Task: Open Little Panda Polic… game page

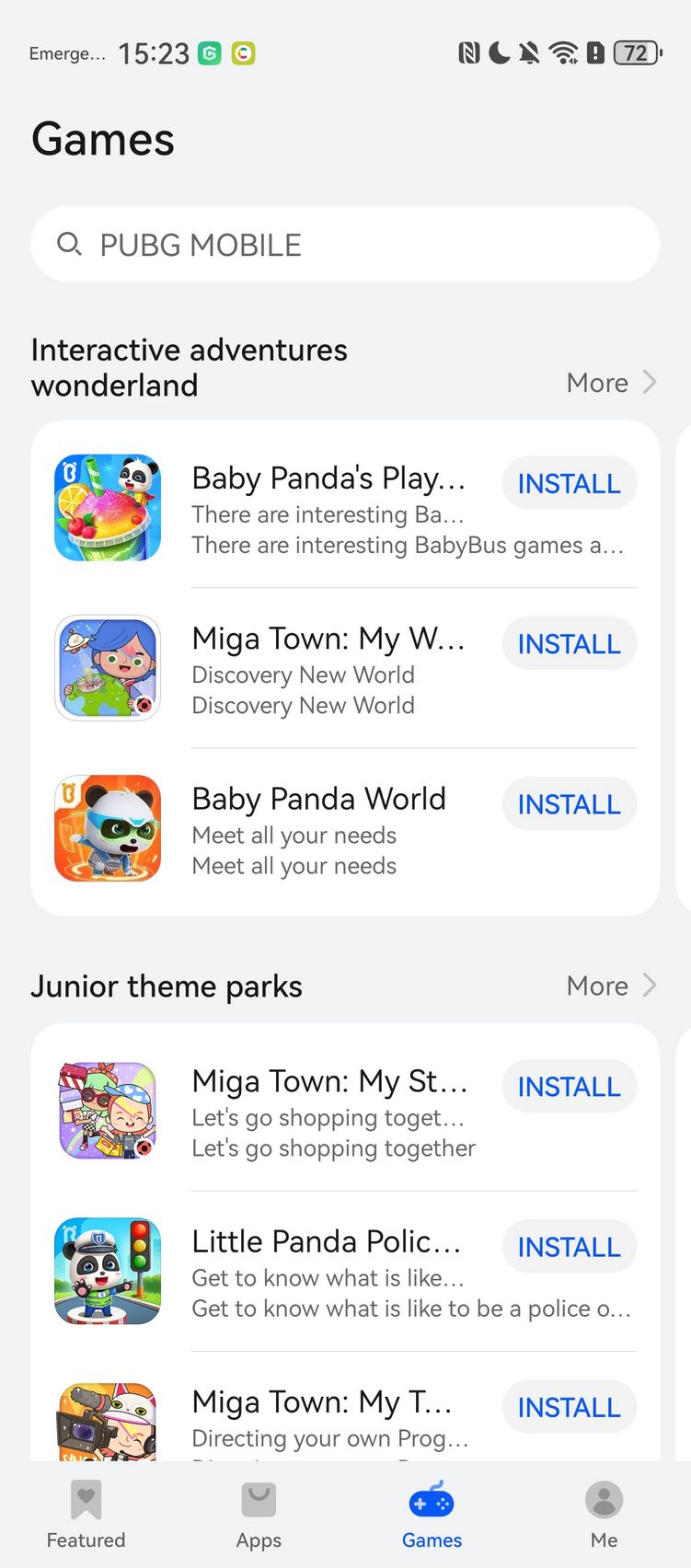Action: (x=345, y=1272)
